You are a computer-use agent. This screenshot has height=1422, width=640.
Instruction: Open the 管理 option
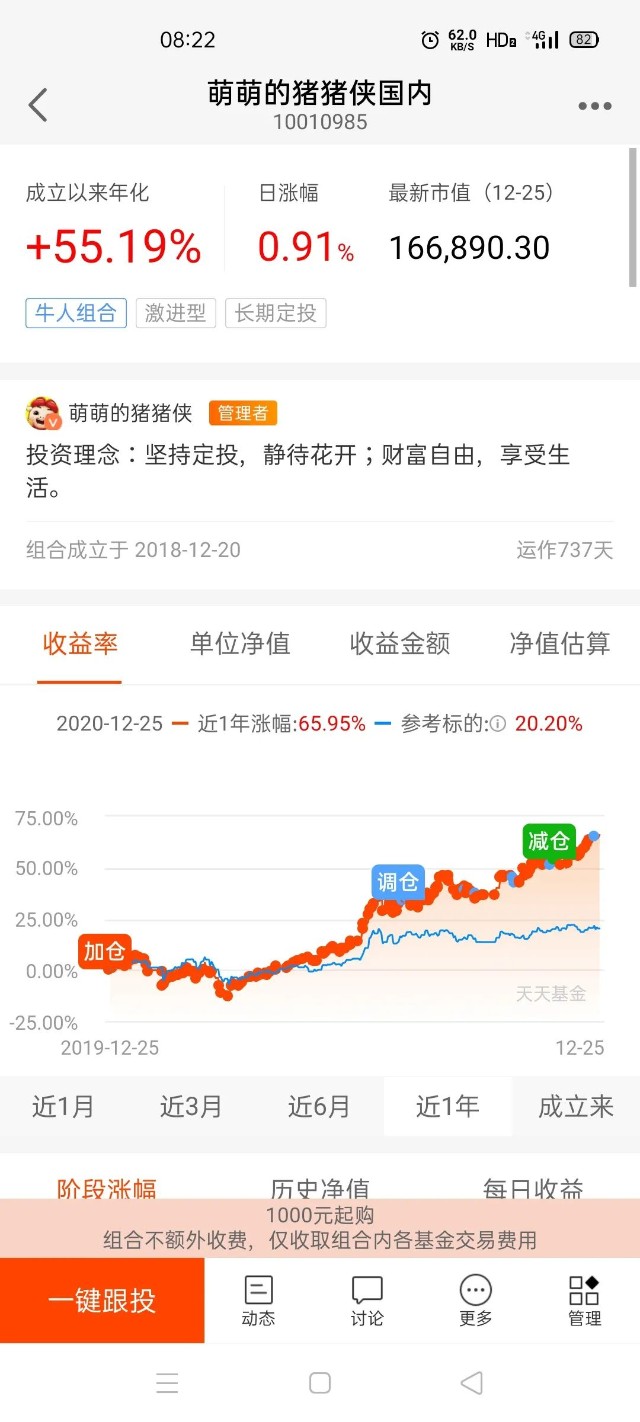pos(584,1300)
